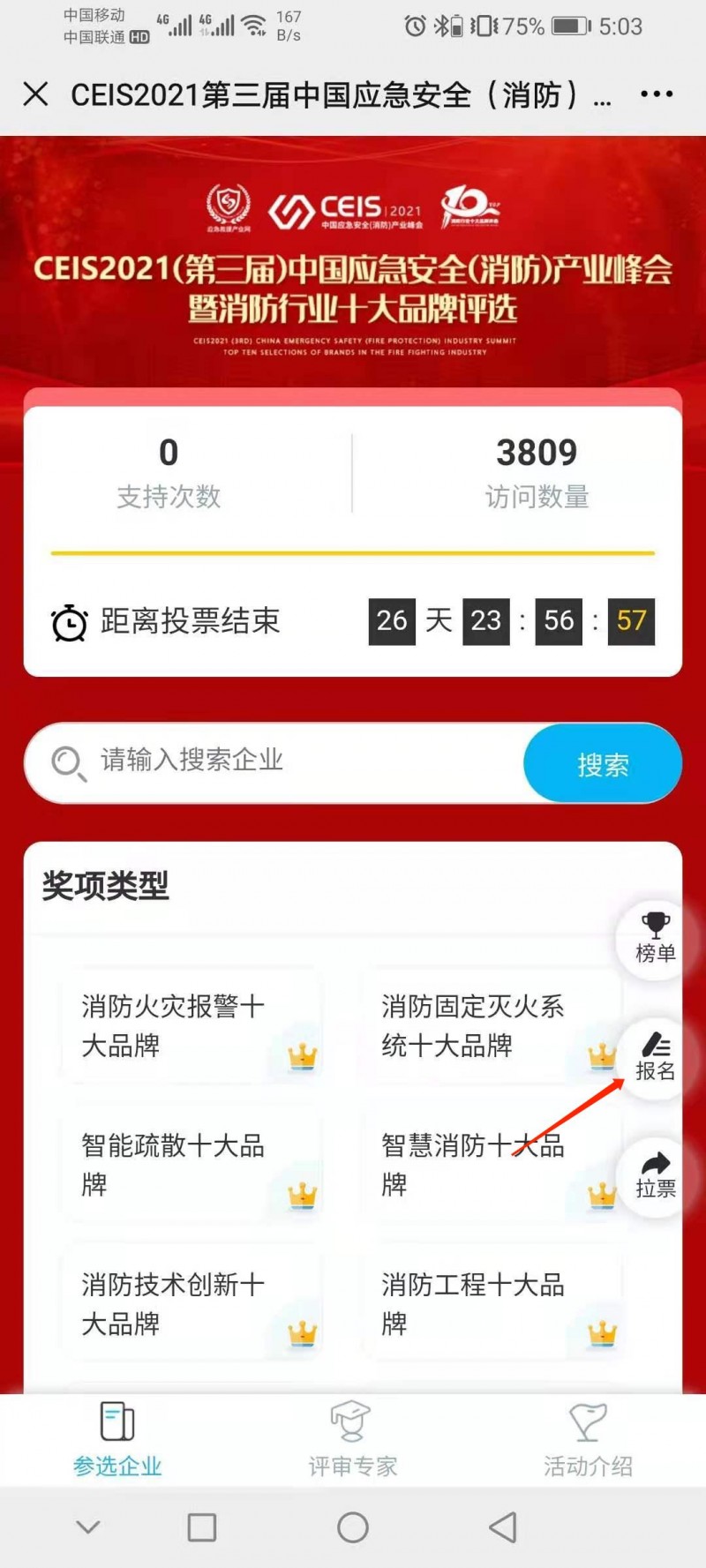Select 消防固定灭火系统十大品牌 award category
The height and width of the screenshot is (1568, 706).
[491, 1026]
